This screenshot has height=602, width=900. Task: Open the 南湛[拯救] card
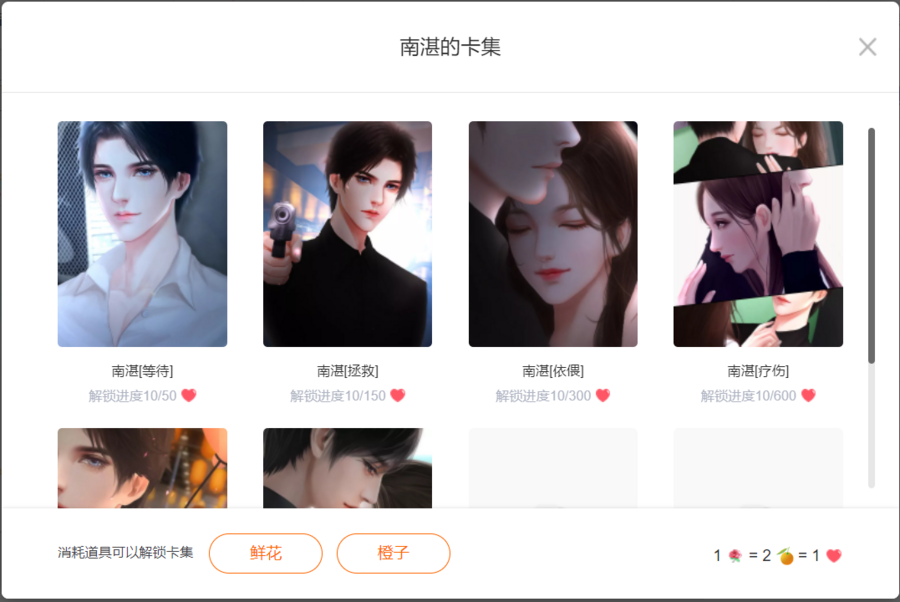coord(347,234)
